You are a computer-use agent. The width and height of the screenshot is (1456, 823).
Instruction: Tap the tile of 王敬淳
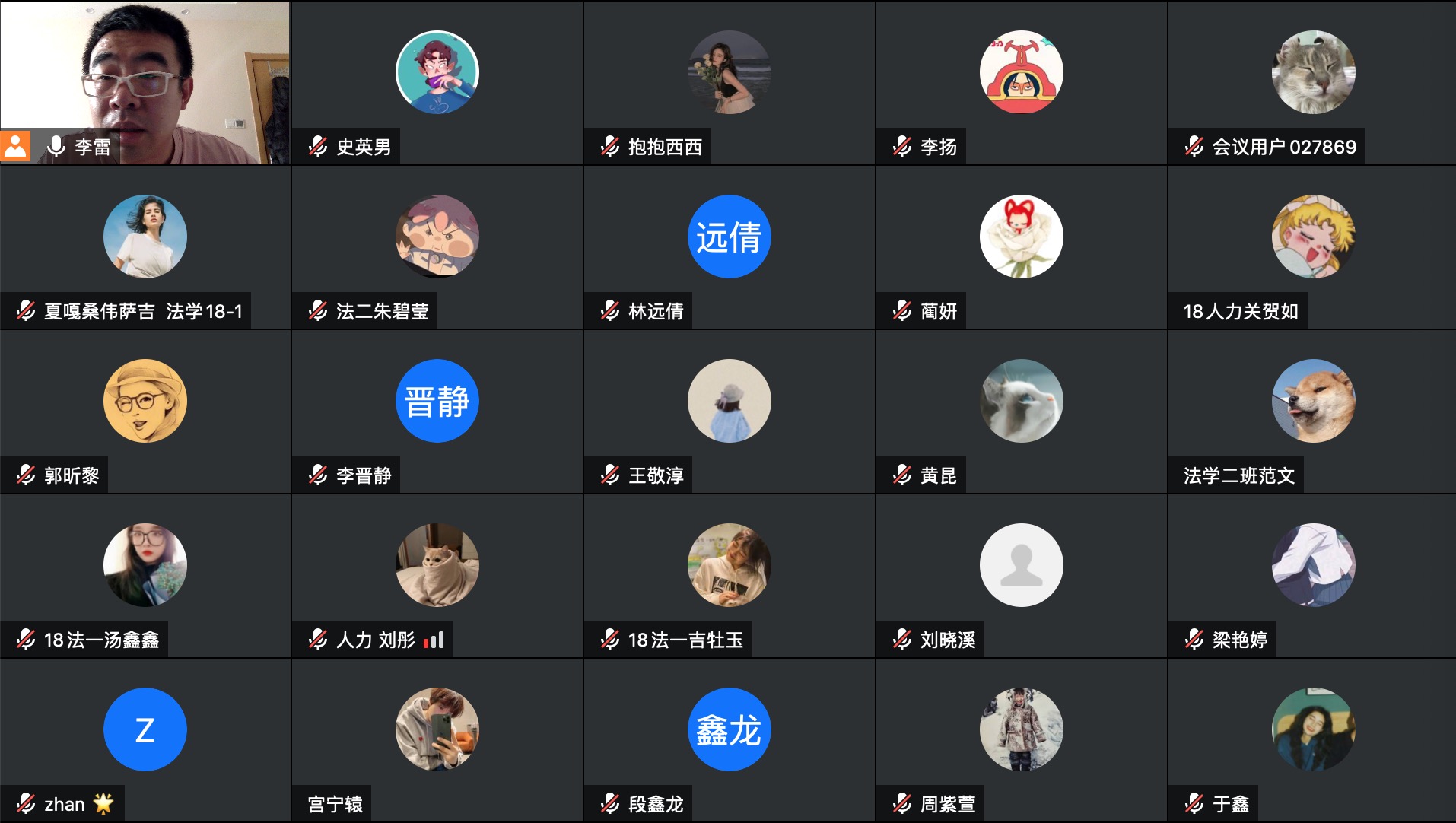(x=729, y=411)
